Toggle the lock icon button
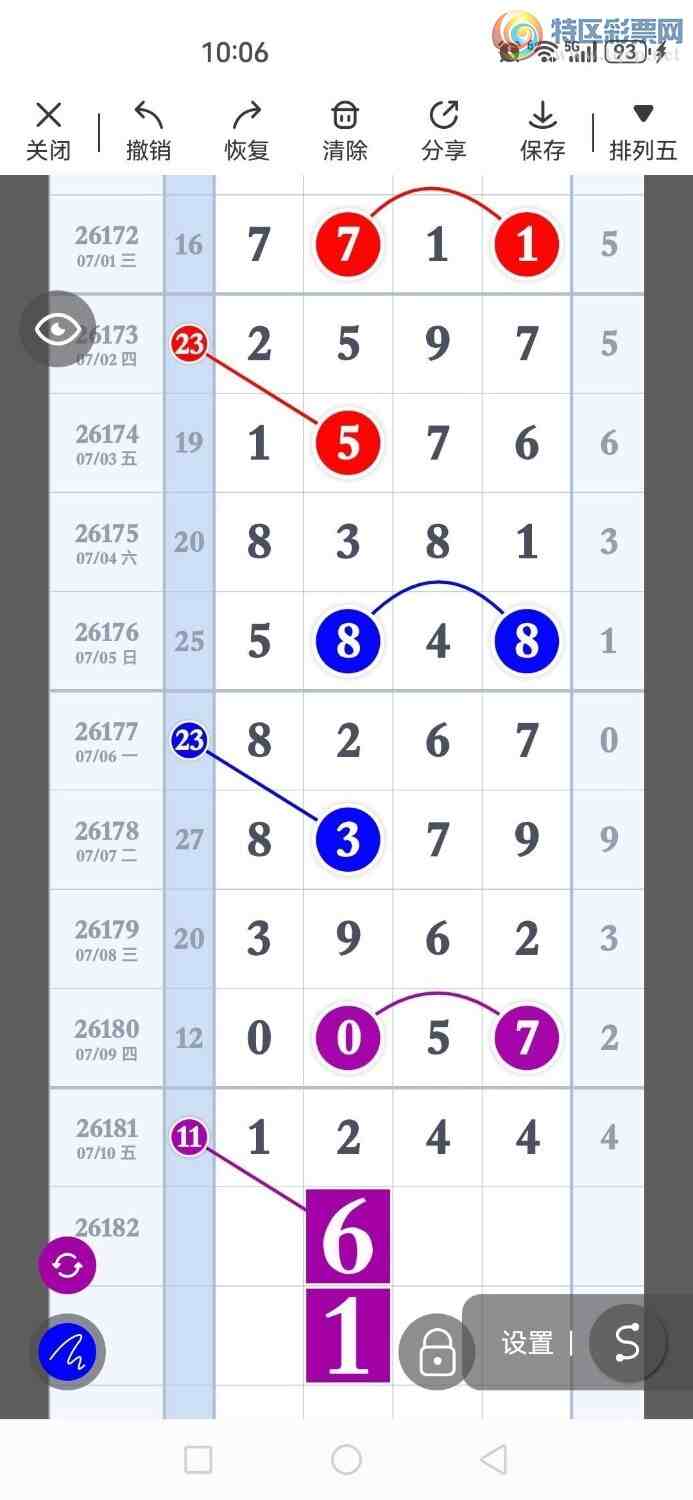Image resolution: width=693 pixels, height=1500 pixels. [437, 1352]
